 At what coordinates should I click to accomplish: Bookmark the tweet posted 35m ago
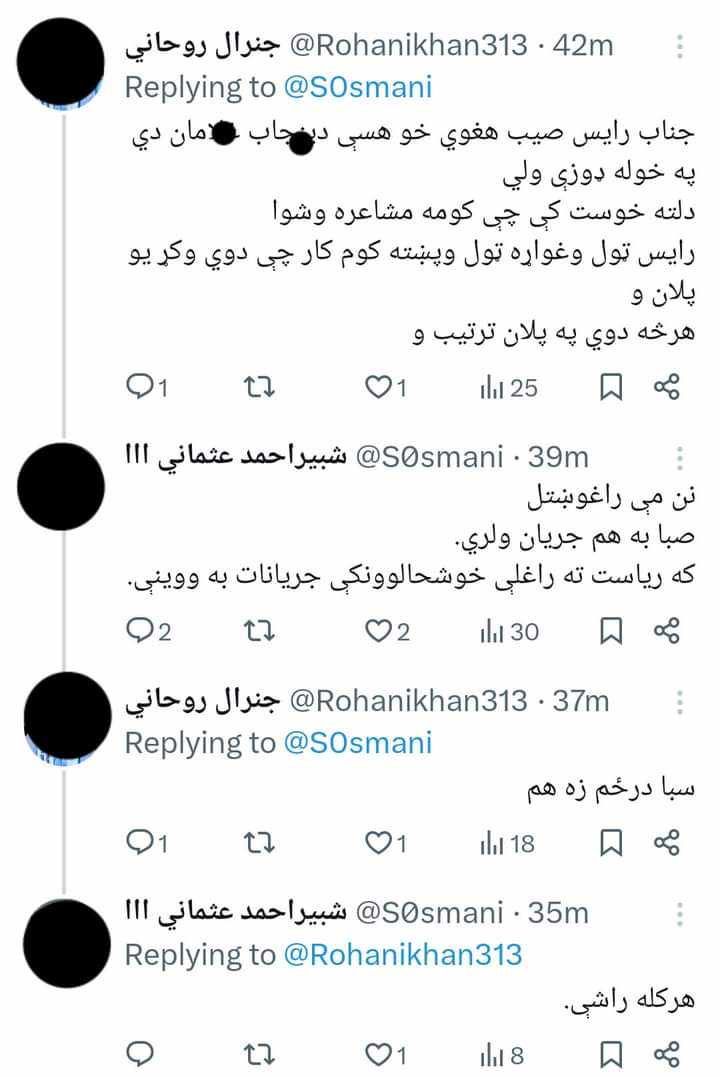click(x=612, y=1053)
